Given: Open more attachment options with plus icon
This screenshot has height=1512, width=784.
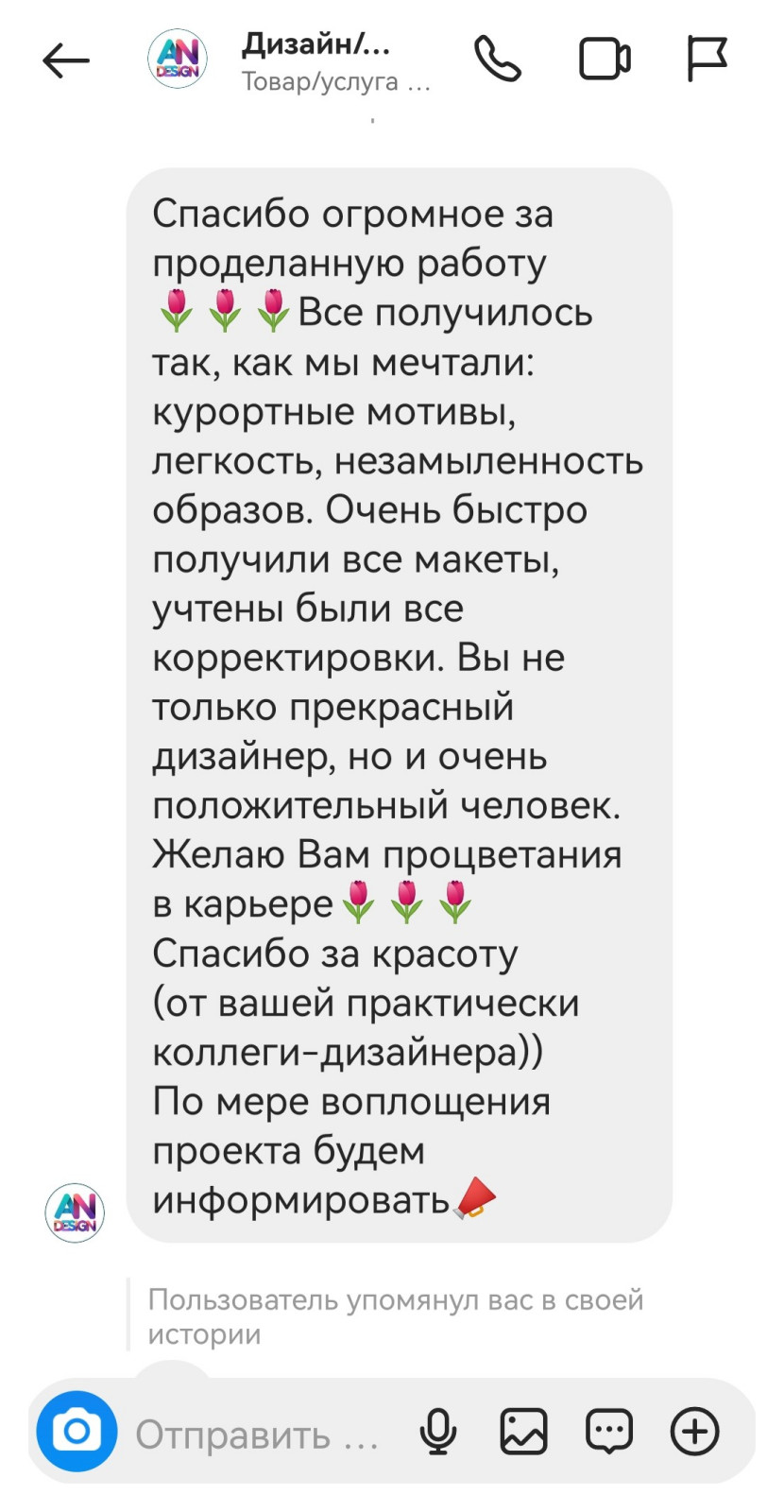Looking at the screenshot, I should click(x=694, y=1431).
